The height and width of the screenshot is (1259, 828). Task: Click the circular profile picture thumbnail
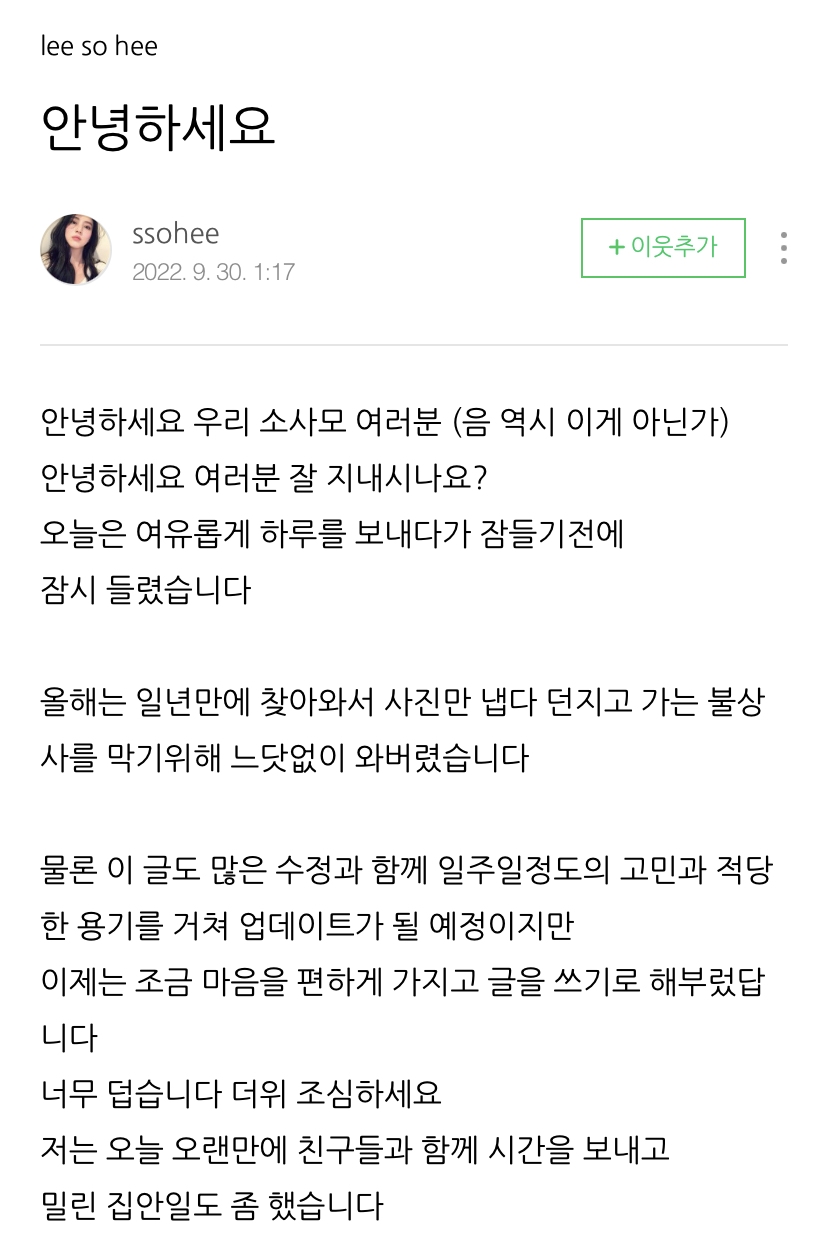coord(75,248)
